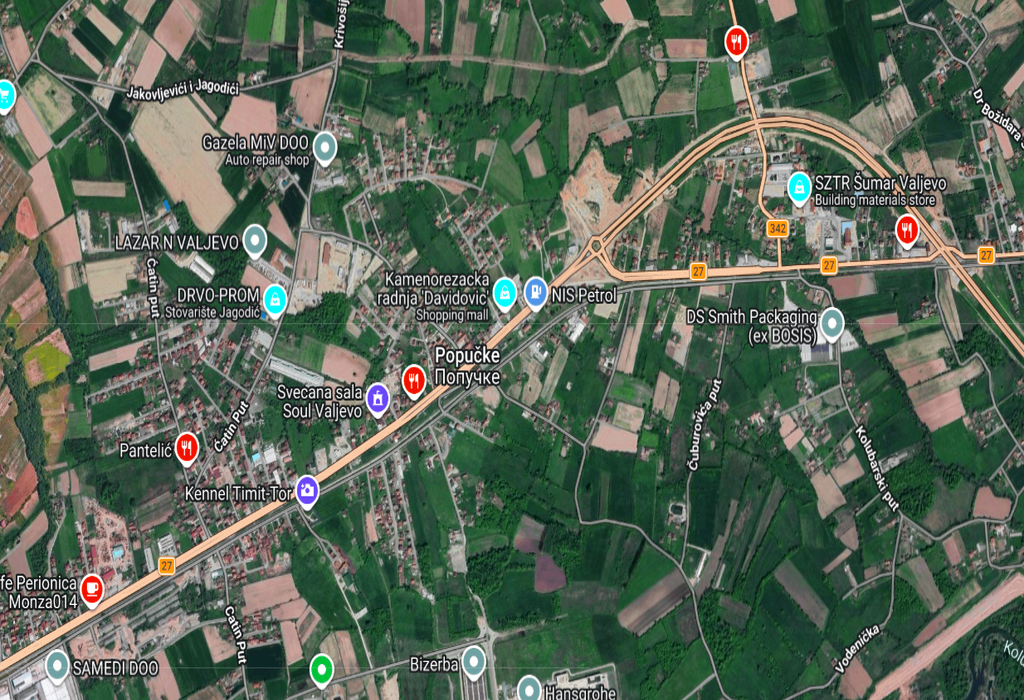Tap the Cafe Perionica Monza014 marker
1024x700 pixels.
click(93, 587)
